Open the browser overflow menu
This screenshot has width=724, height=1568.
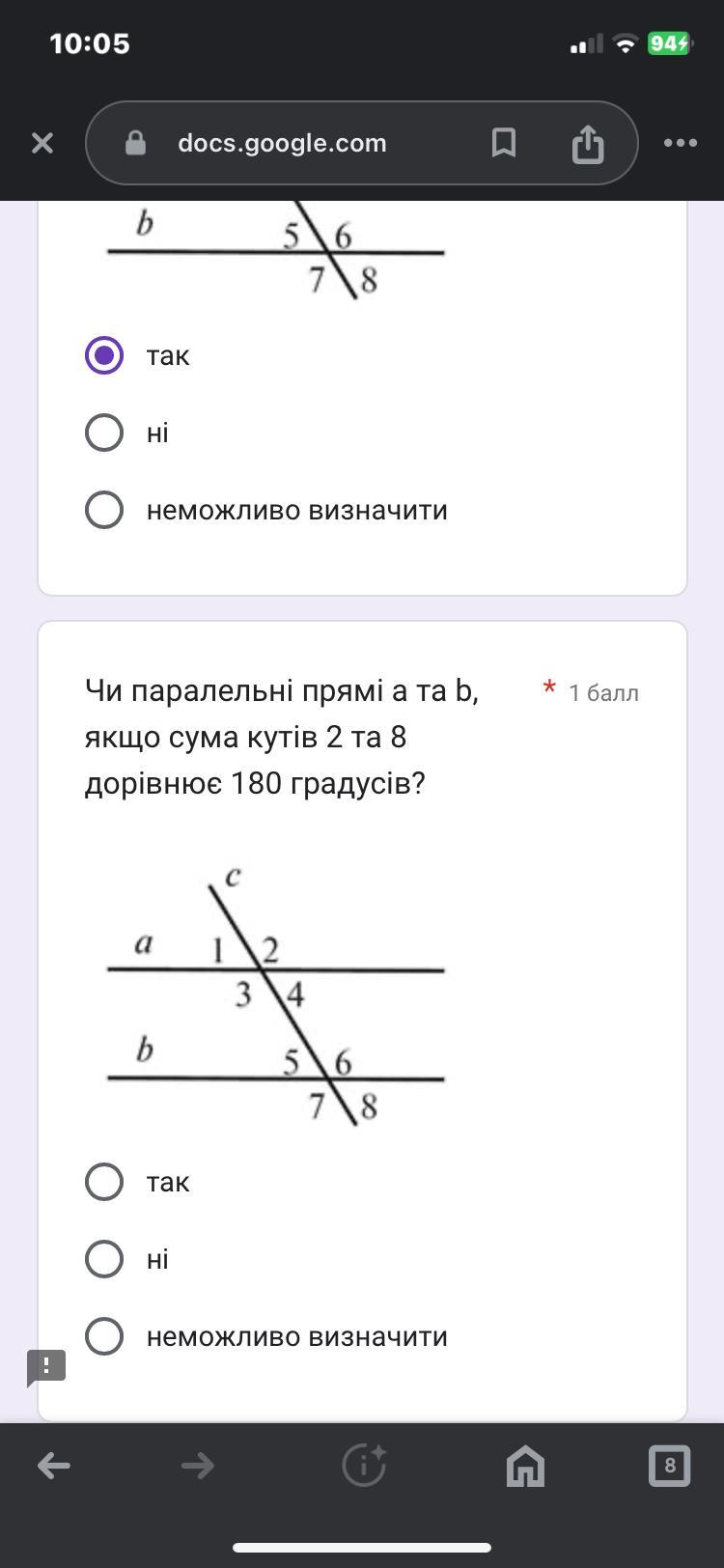point(681,143)
